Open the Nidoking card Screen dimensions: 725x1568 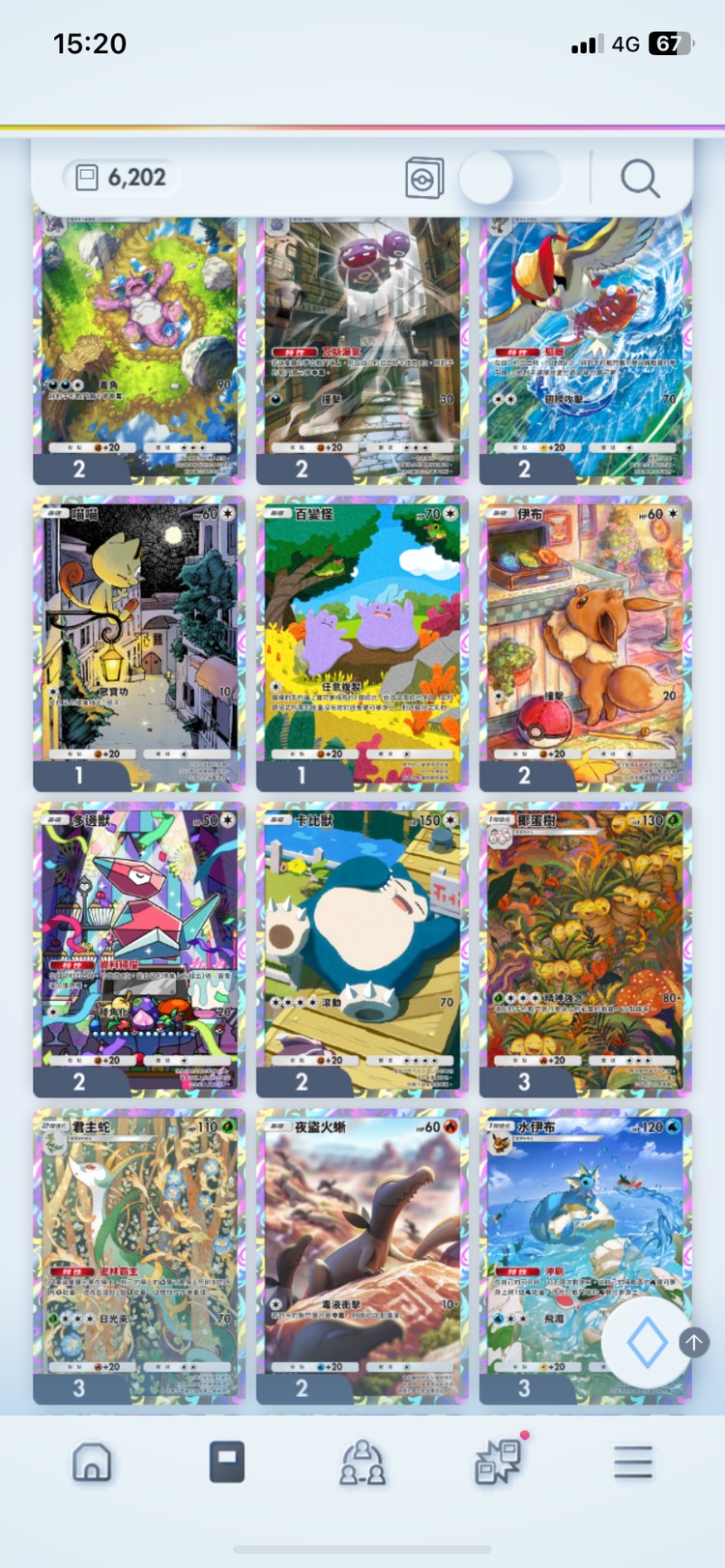pyautogui.click(x=139, y=338)
